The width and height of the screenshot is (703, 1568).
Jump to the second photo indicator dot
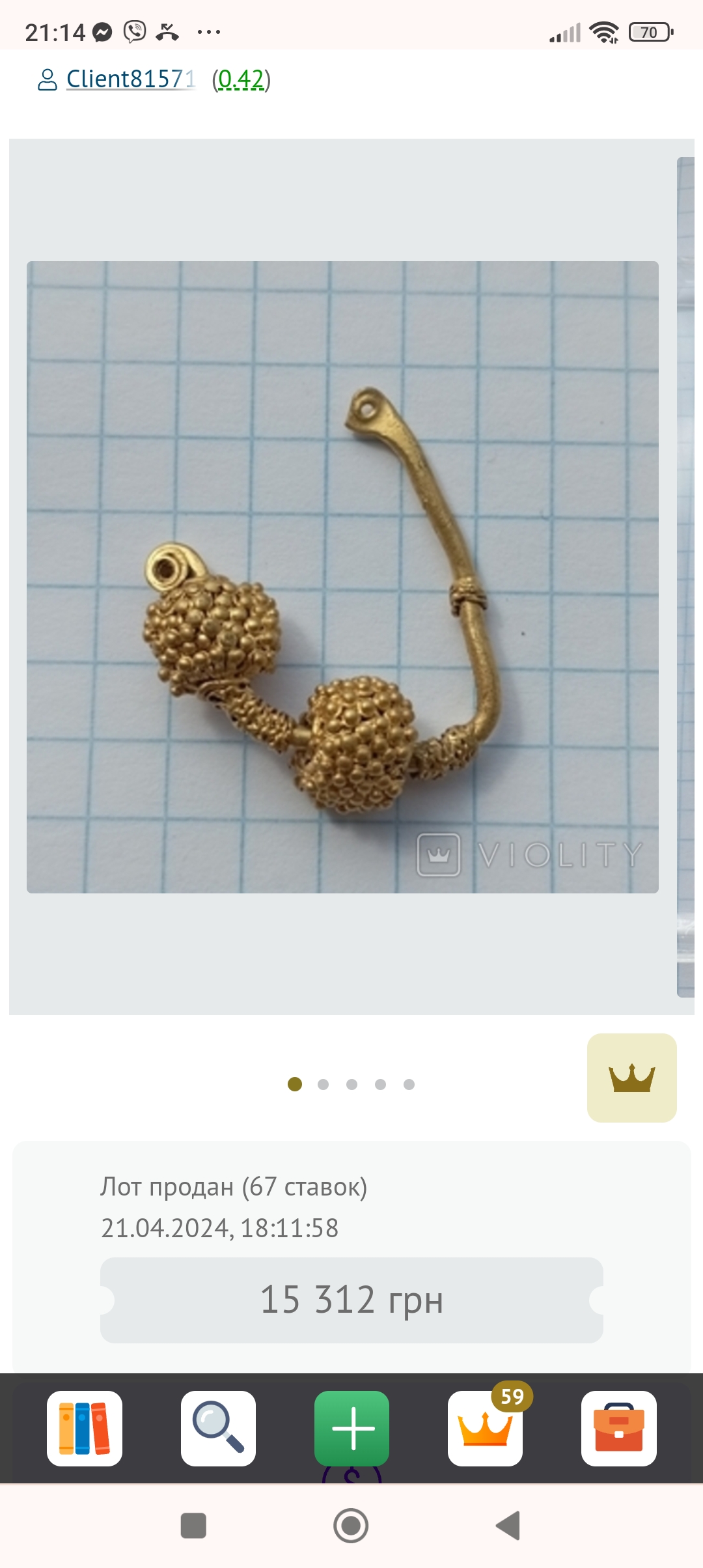point(323,1084)
